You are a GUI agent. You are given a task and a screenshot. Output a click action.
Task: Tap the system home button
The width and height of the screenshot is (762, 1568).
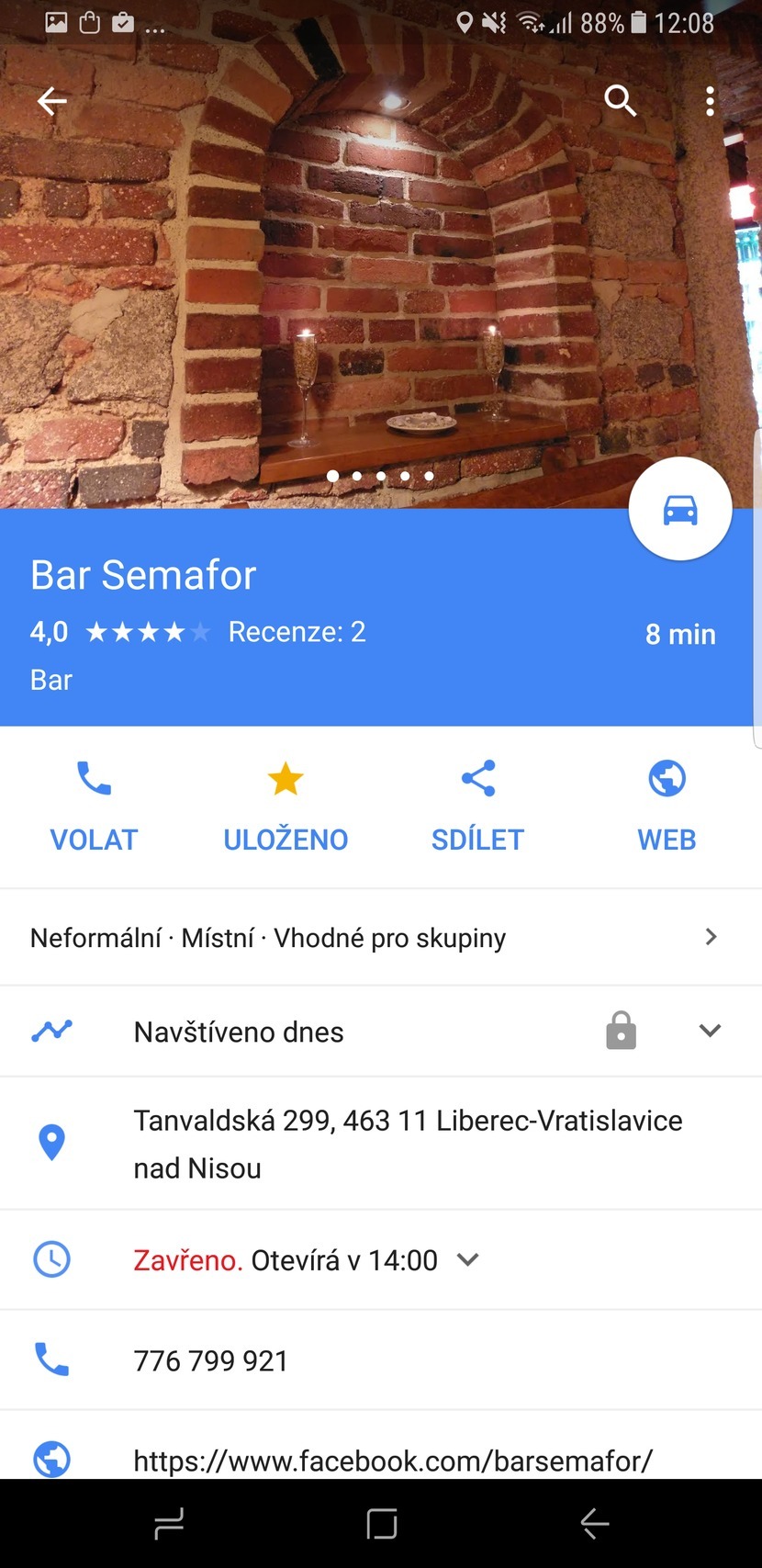381,1524
